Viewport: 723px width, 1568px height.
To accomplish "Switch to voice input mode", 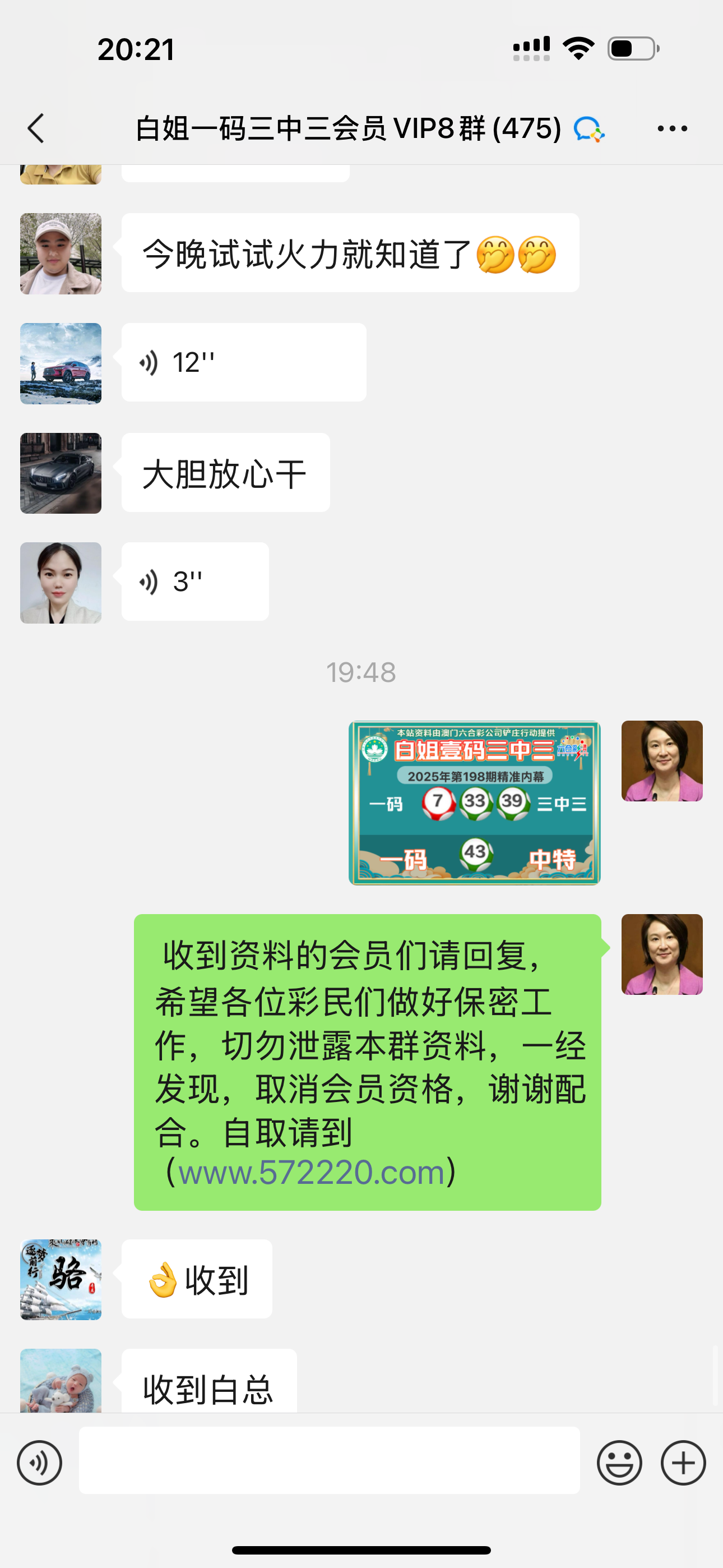I will [40, 1463].
